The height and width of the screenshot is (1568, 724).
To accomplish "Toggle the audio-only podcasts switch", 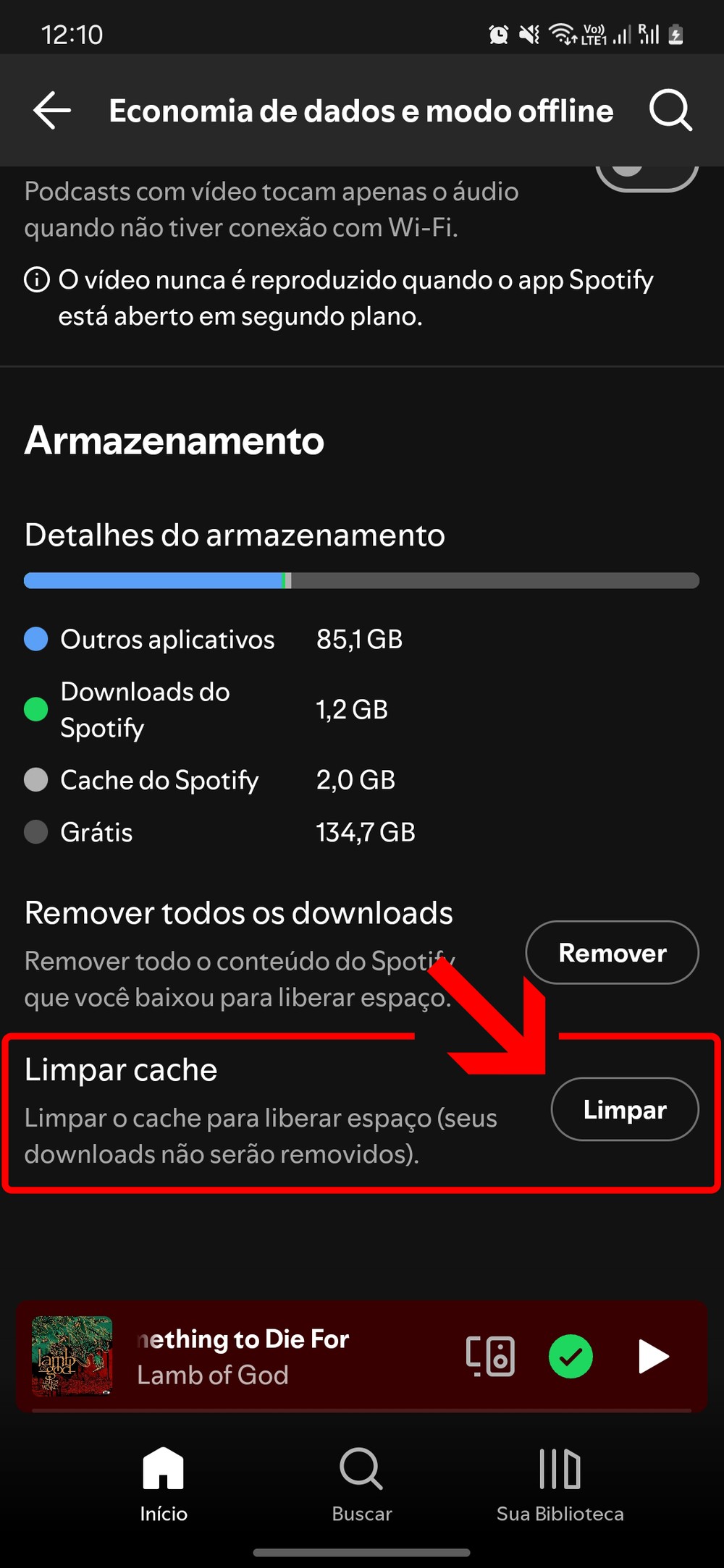I will (x=647, y=174).
